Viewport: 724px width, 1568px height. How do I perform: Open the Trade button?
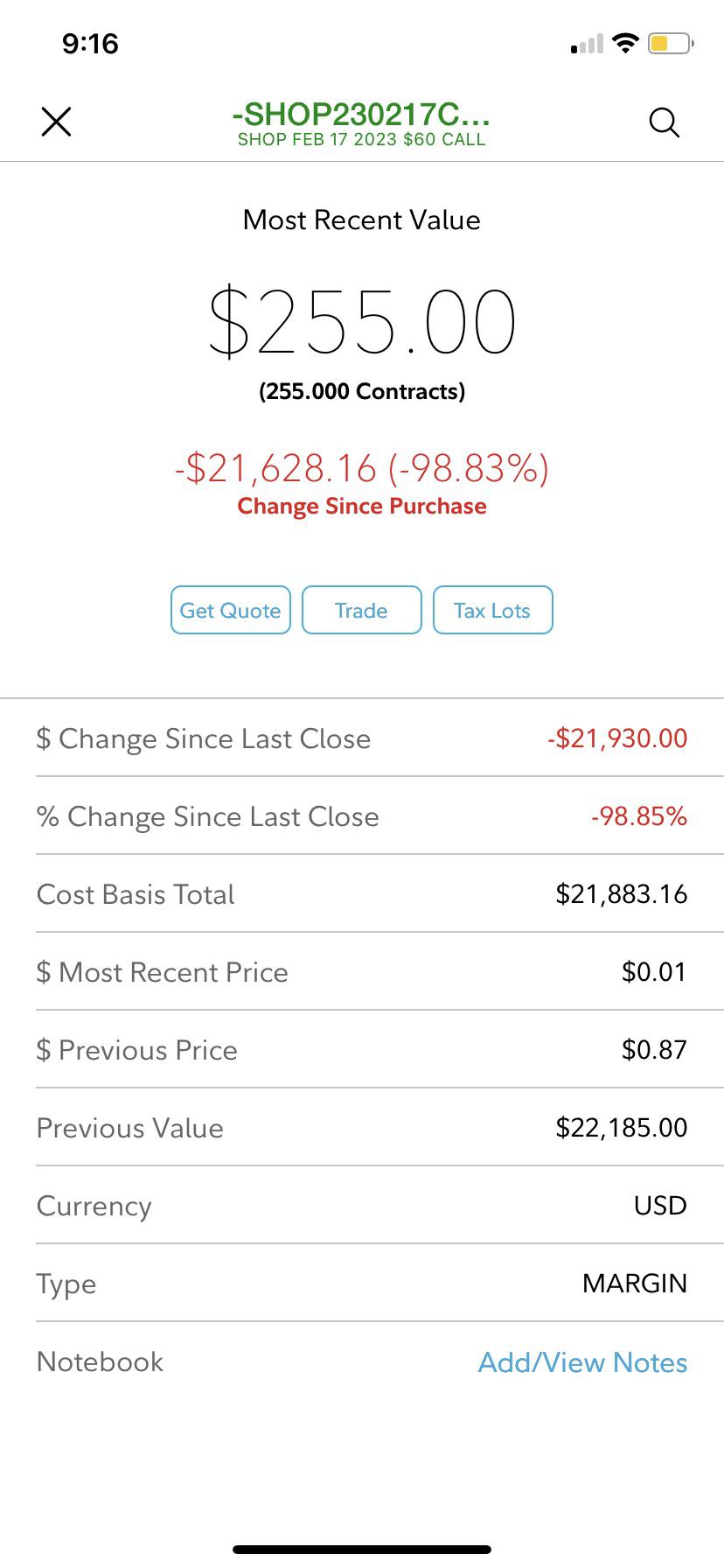tap(361, 610)
